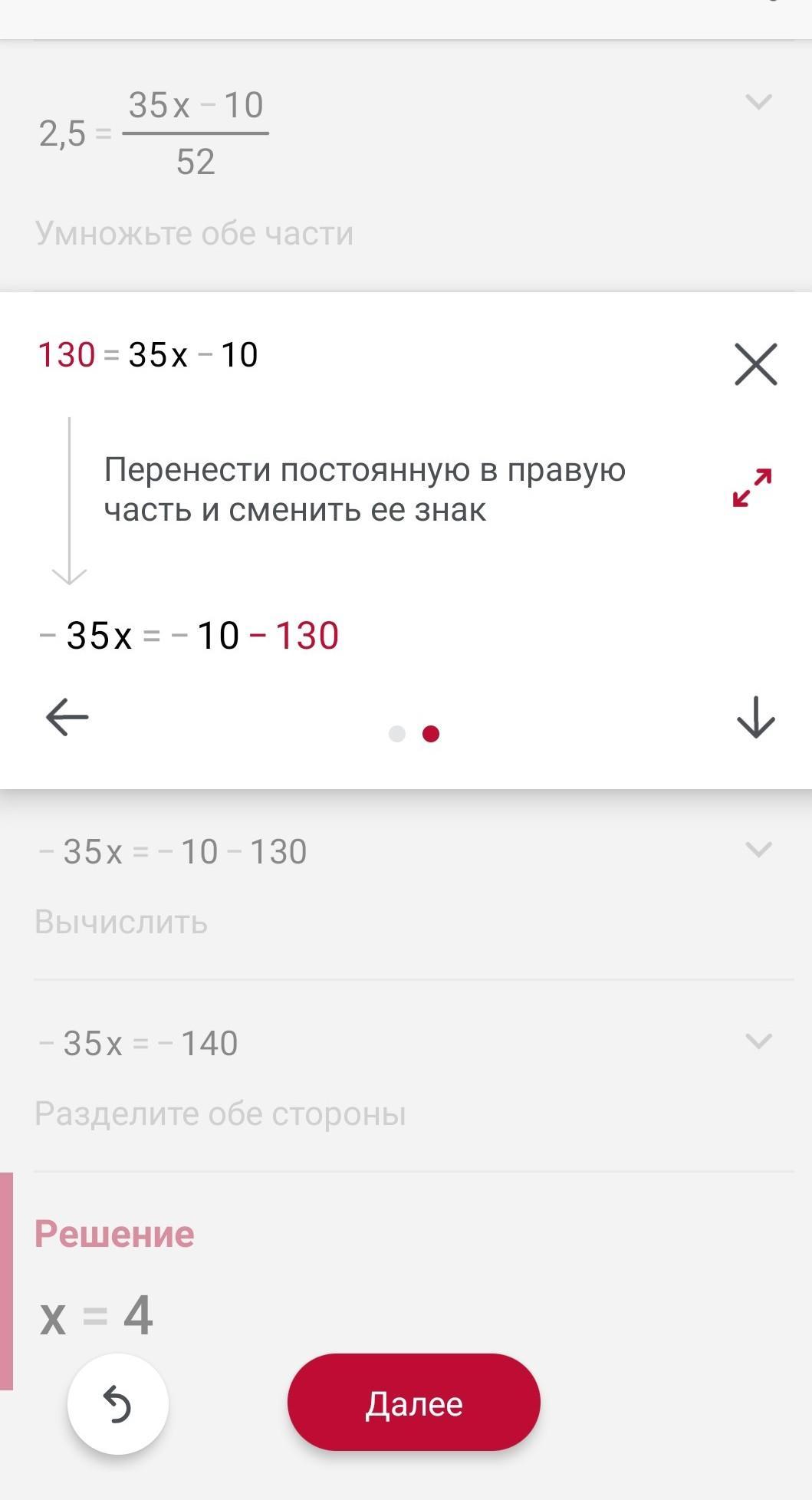The image size is (812, 1500).
Task: Expand the Вычислить step
Action: (x=758, y=850)
